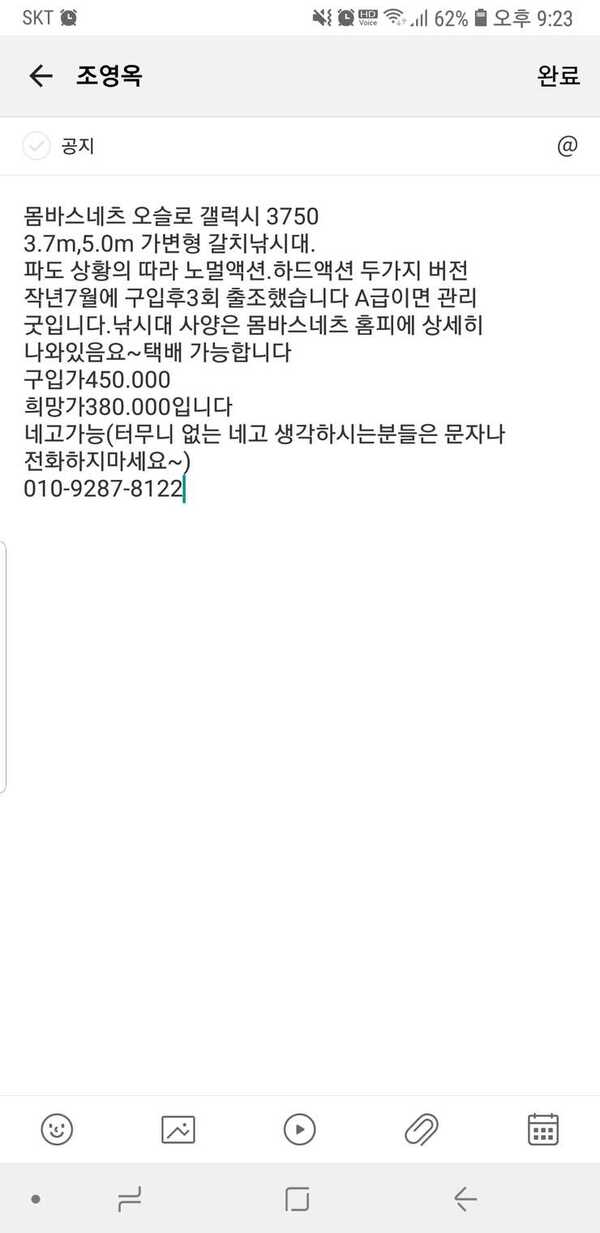Image resolution: width=600 pixels, height=1233 pixels.
Task: Attach a photo with the image icon
Action: click(x=178, y=1129)
